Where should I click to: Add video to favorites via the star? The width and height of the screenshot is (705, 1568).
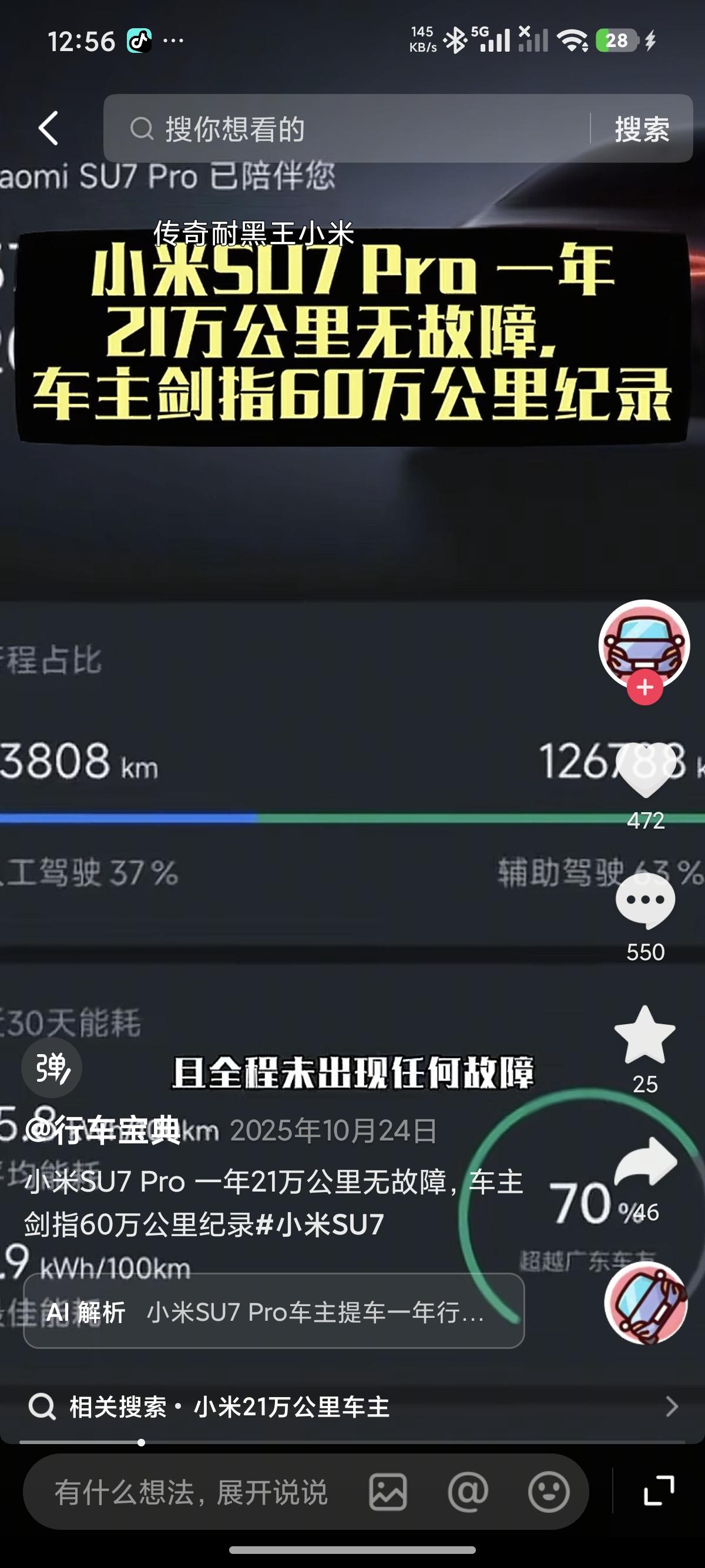(x=645, y=1035)
